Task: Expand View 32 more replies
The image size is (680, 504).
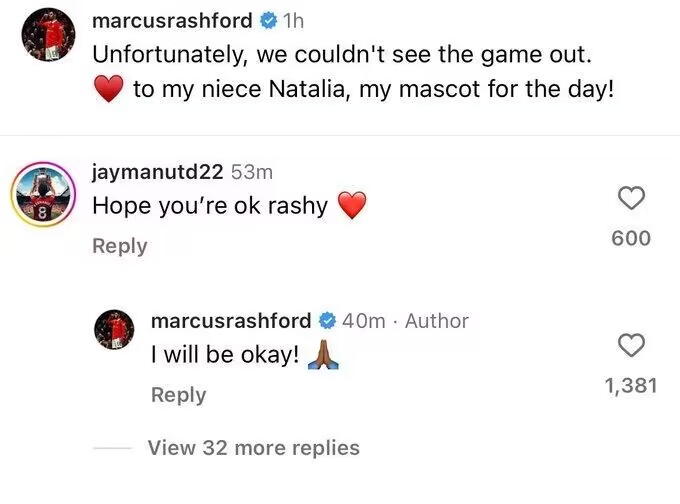Action: 253,448
